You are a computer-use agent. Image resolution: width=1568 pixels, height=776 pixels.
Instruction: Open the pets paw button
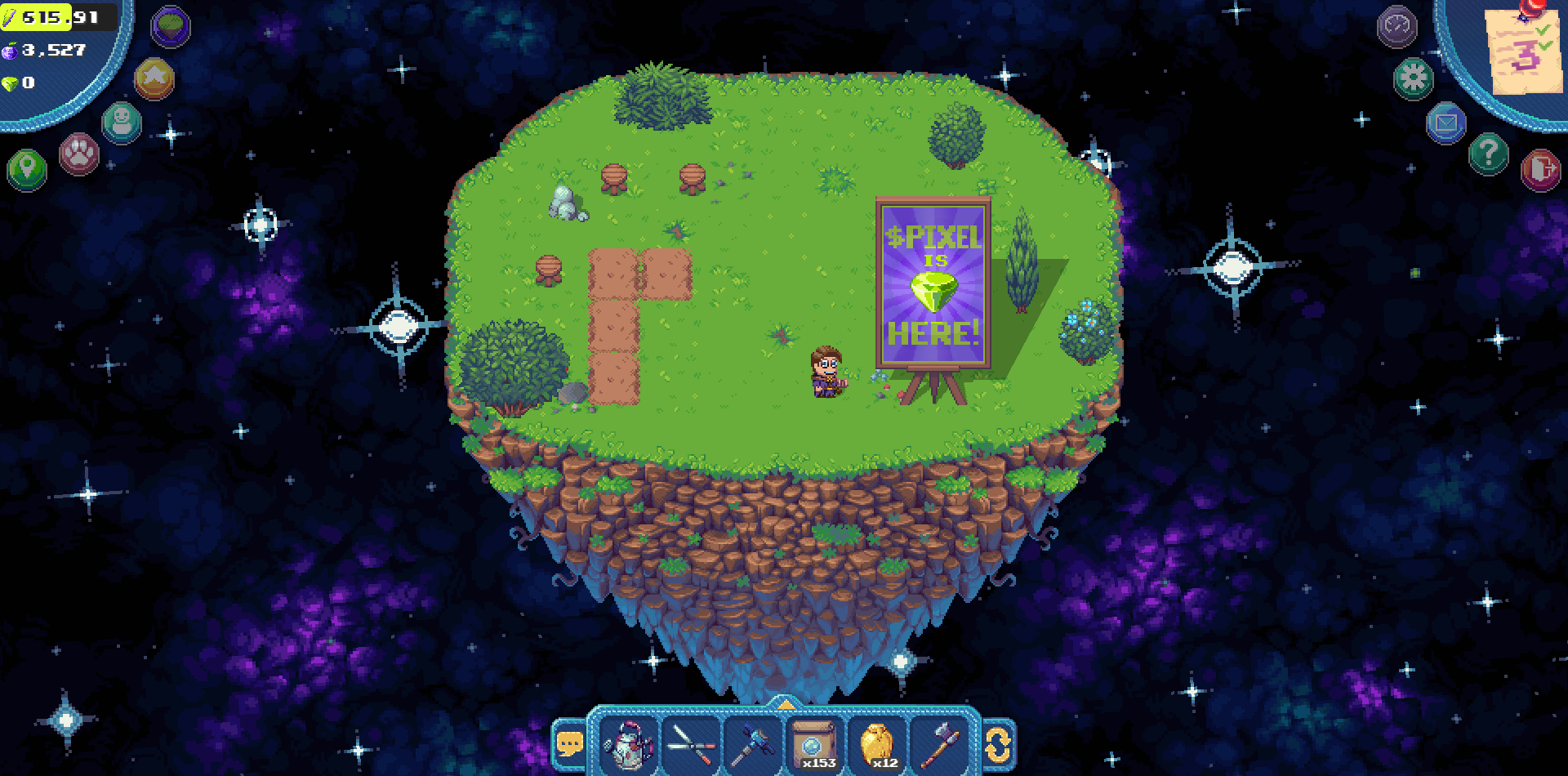[x=79, y=153]
